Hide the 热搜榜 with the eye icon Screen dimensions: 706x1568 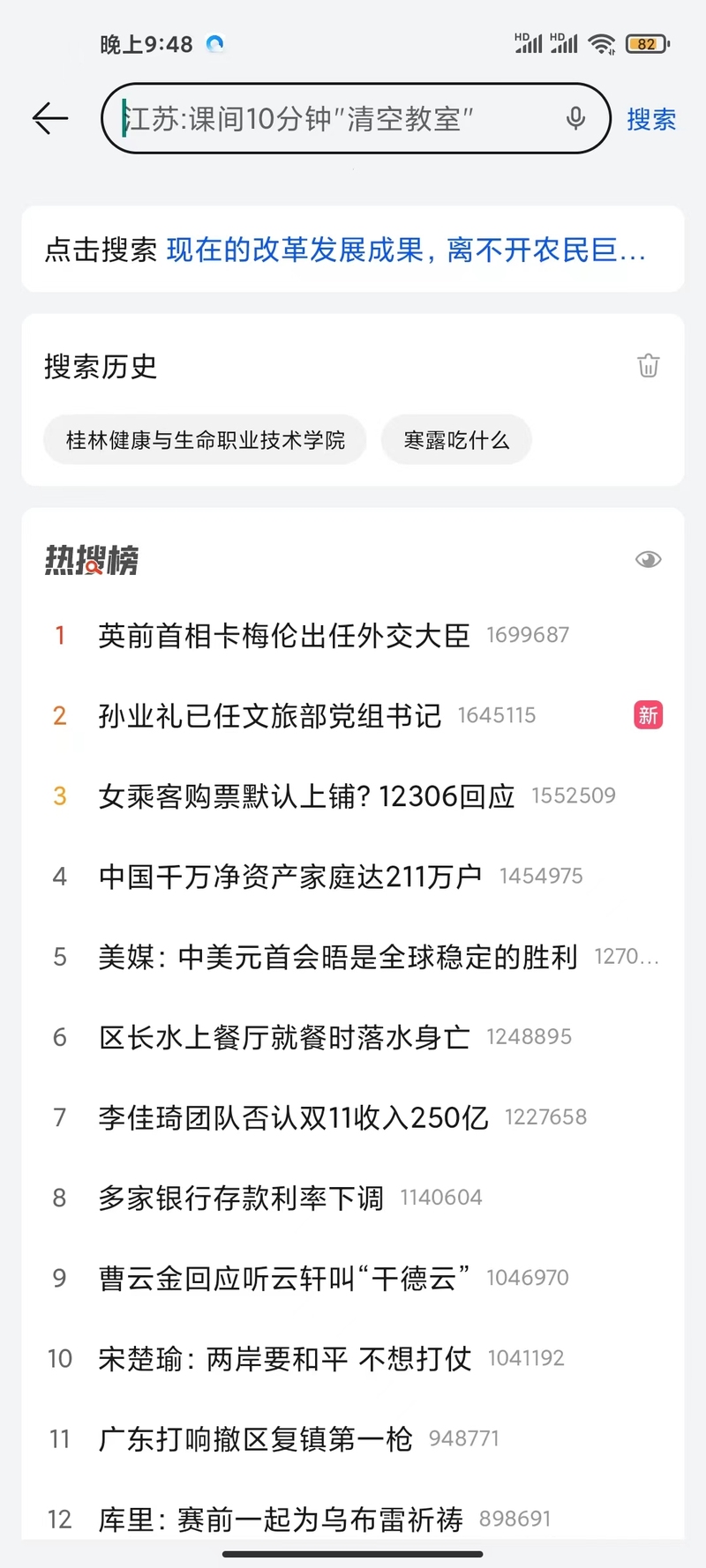click(x=649, y=559)
